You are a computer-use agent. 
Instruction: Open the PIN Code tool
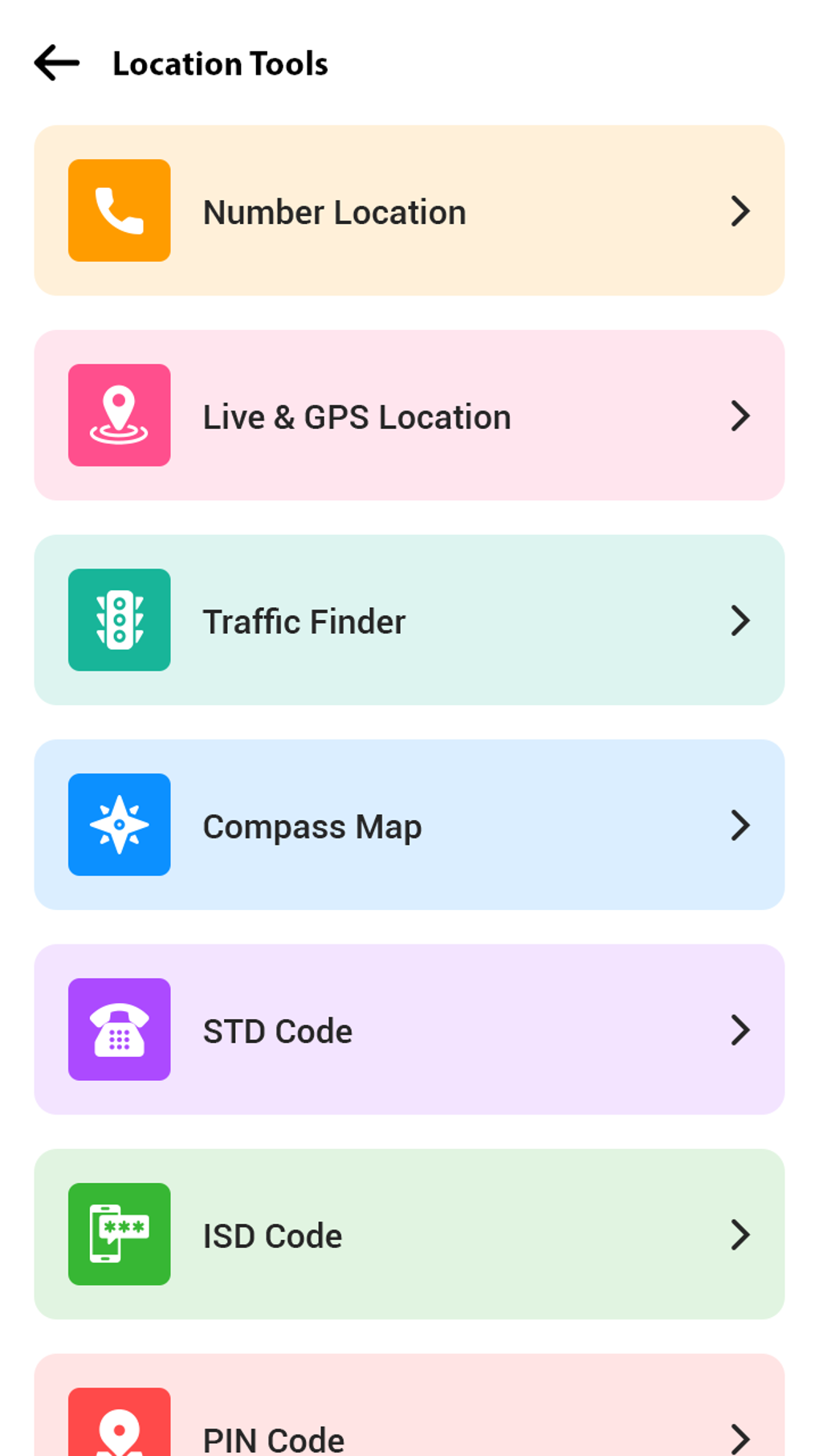coord(409,1421)
